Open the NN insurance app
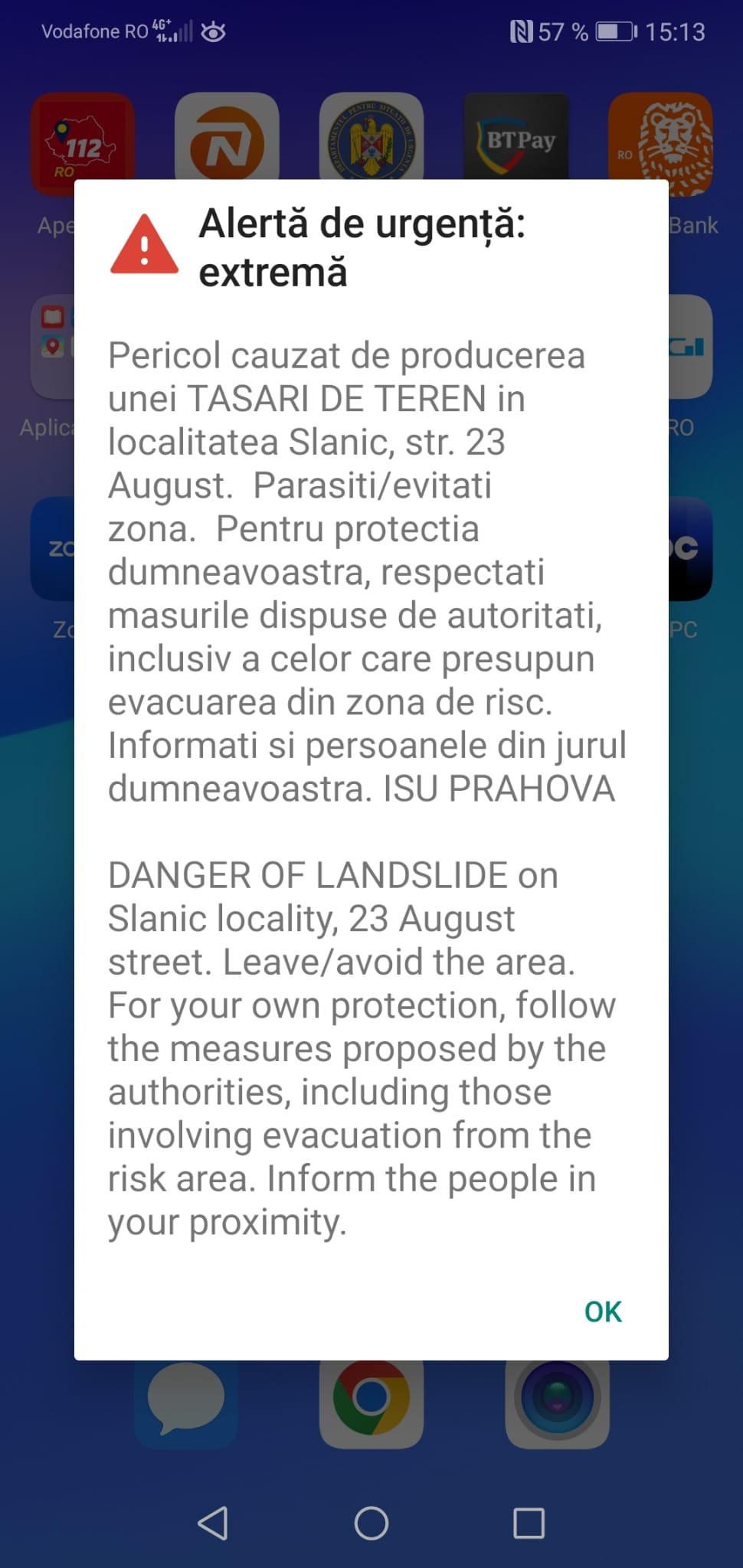The height and width of the screenshot is (1568, 743). [226, 138]
